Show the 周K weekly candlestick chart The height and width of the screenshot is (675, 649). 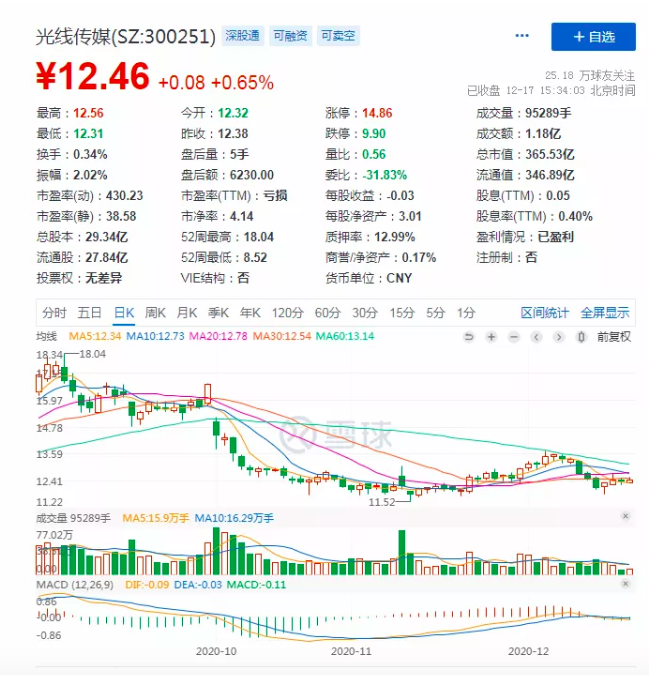pyautogui.click(x=156, y=312)
